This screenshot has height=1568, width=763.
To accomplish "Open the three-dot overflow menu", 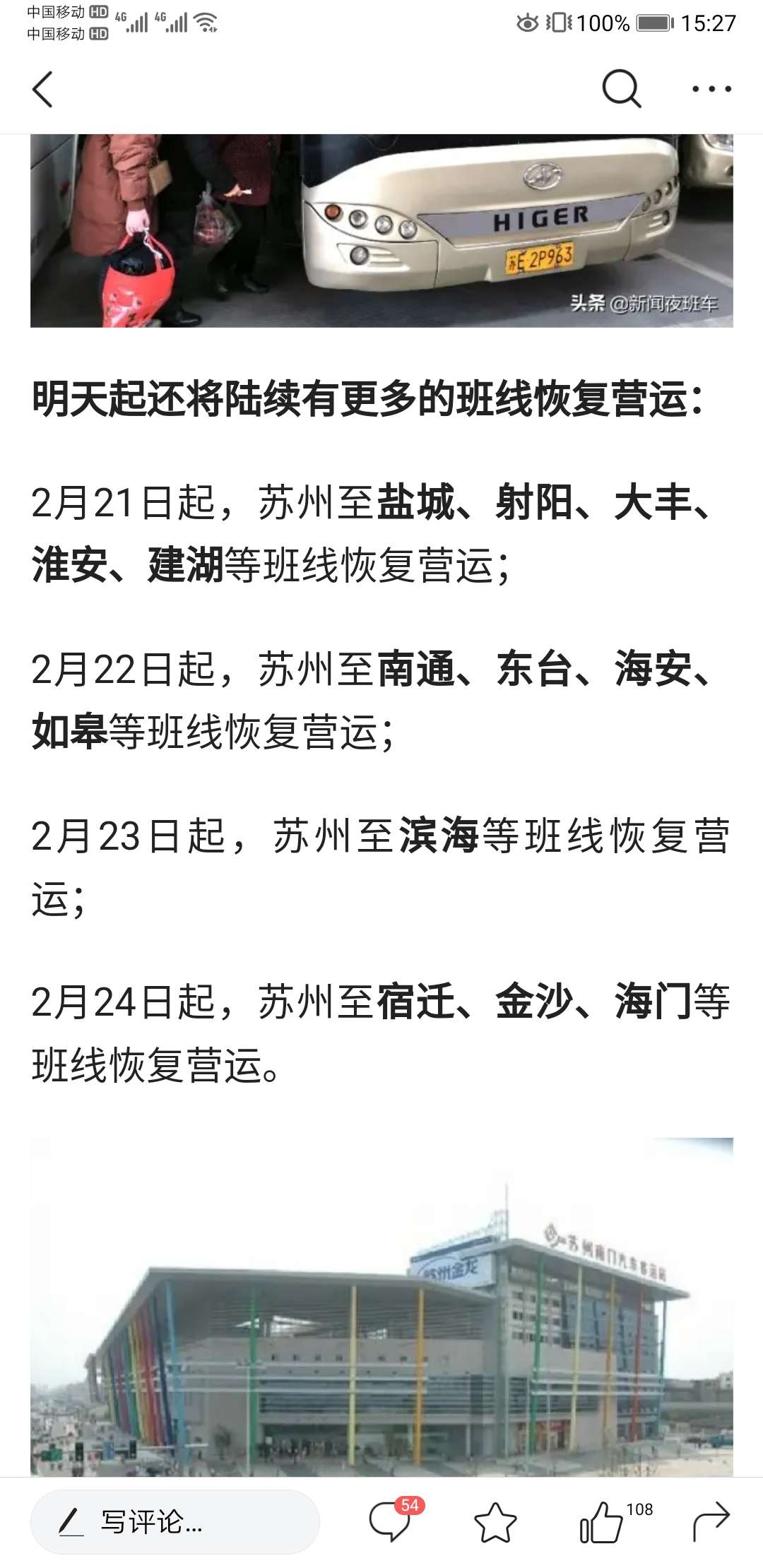I will (x=711, y=89).
